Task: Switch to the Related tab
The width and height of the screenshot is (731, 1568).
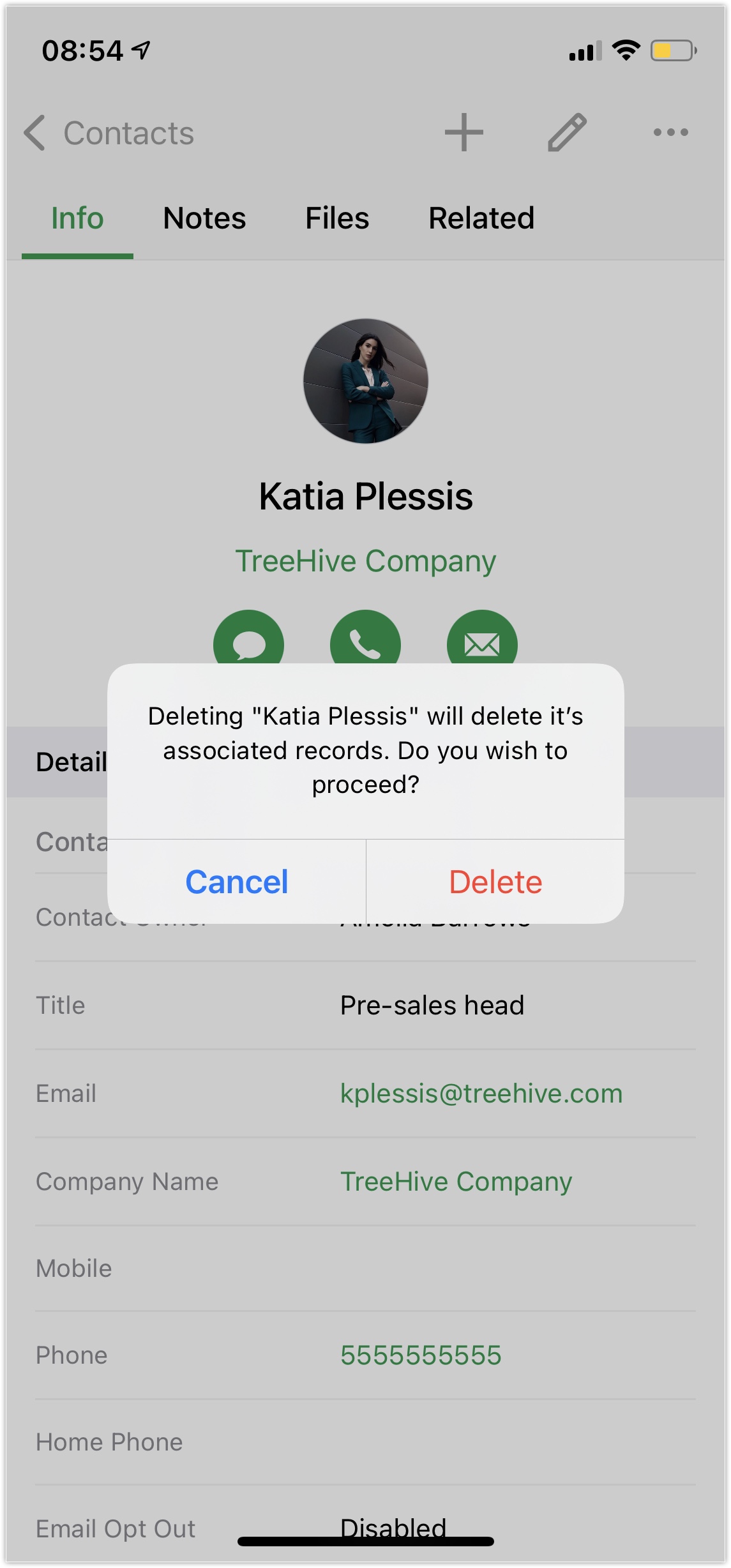Action: tap(481, 218)
